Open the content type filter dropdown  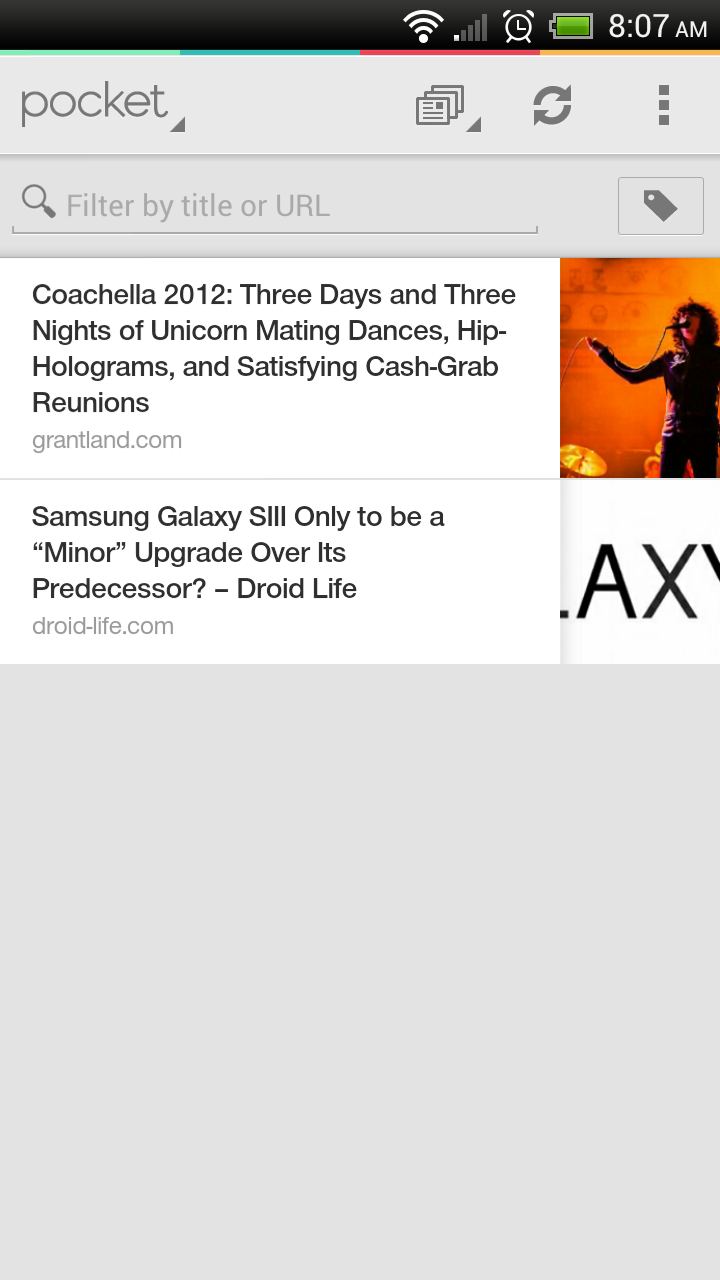(446, 106)
